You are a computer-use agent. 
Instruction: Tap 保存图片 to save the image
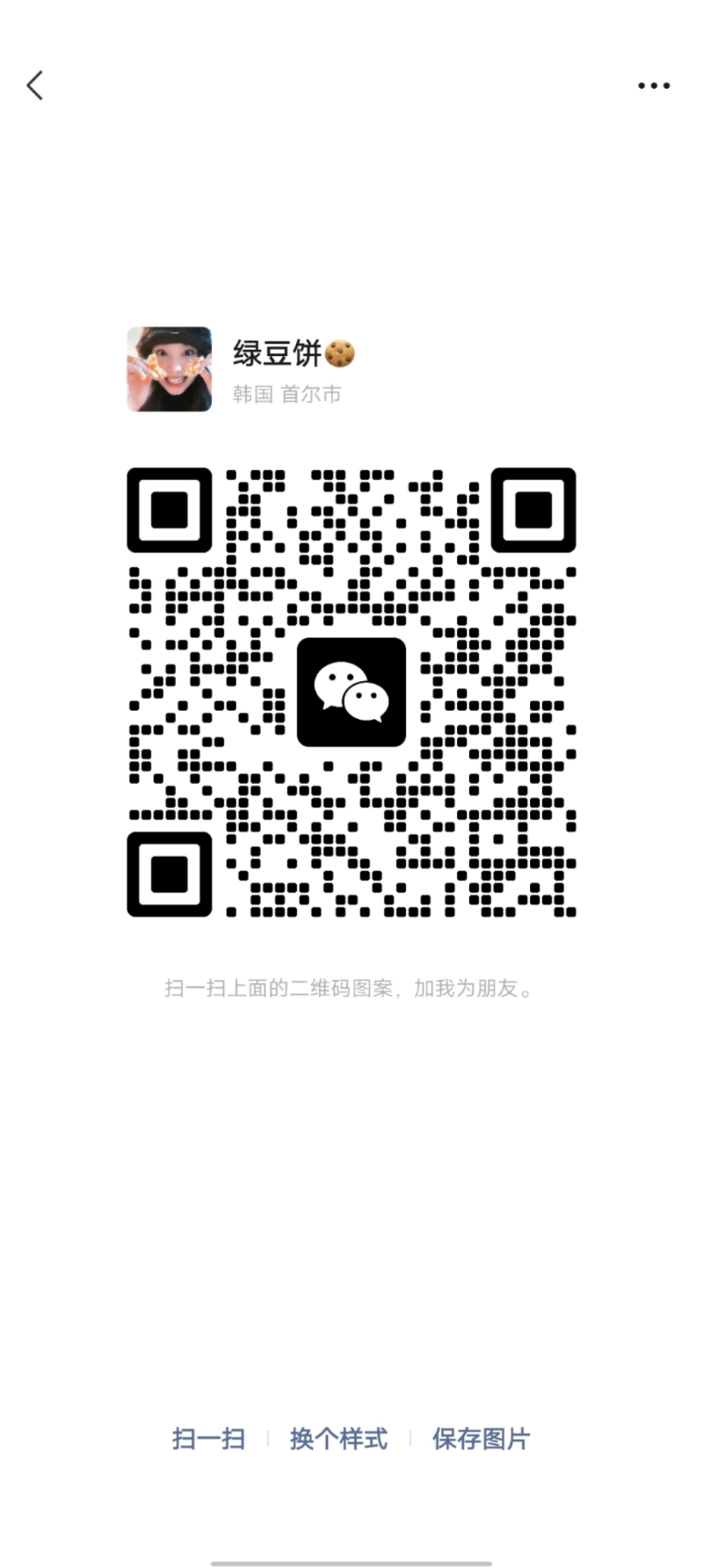tap(481, 1439)
